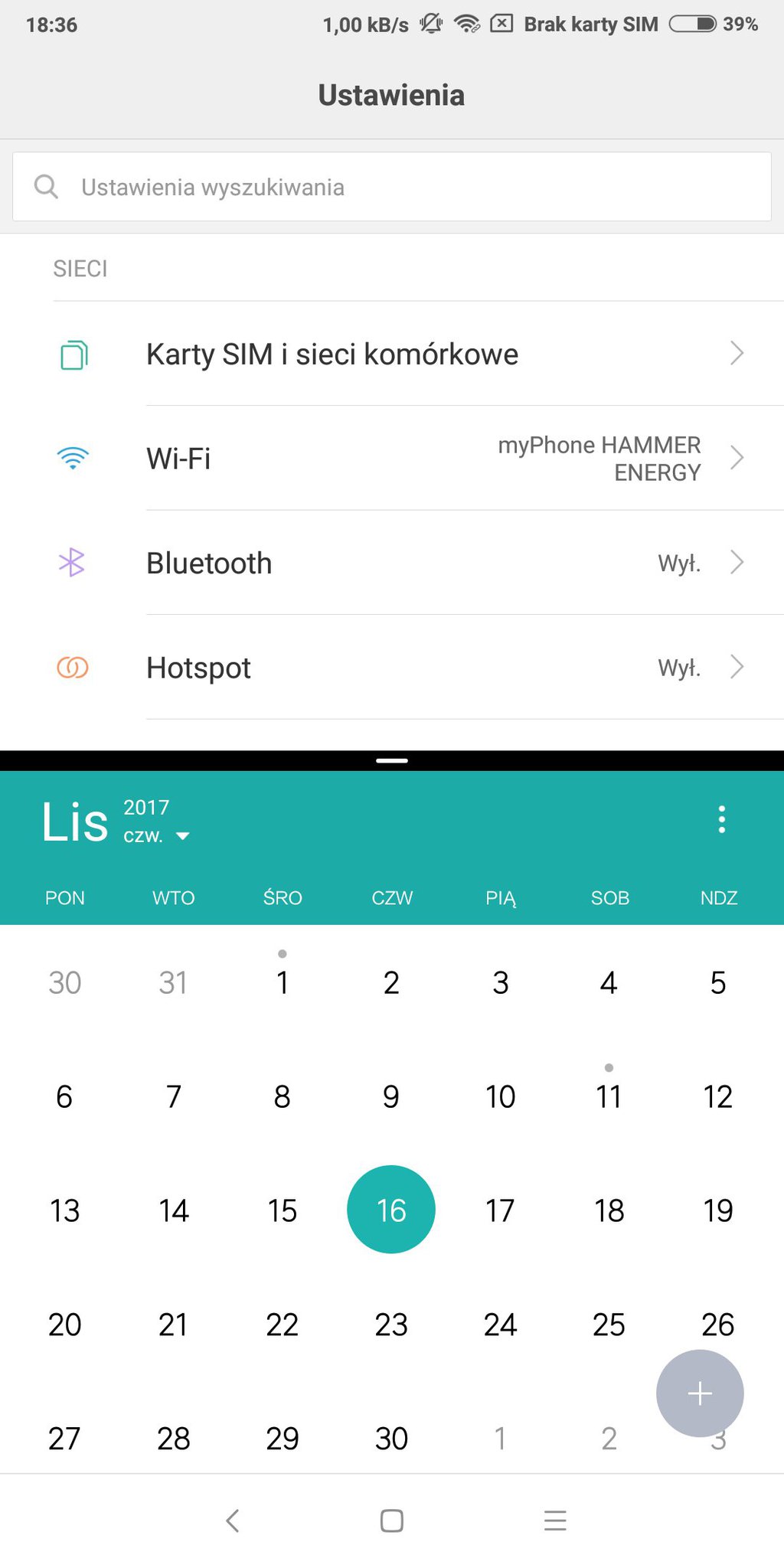Open the calendar overflow menu
This screenshot has height=1568, width=784.
[x=721, y=819]
